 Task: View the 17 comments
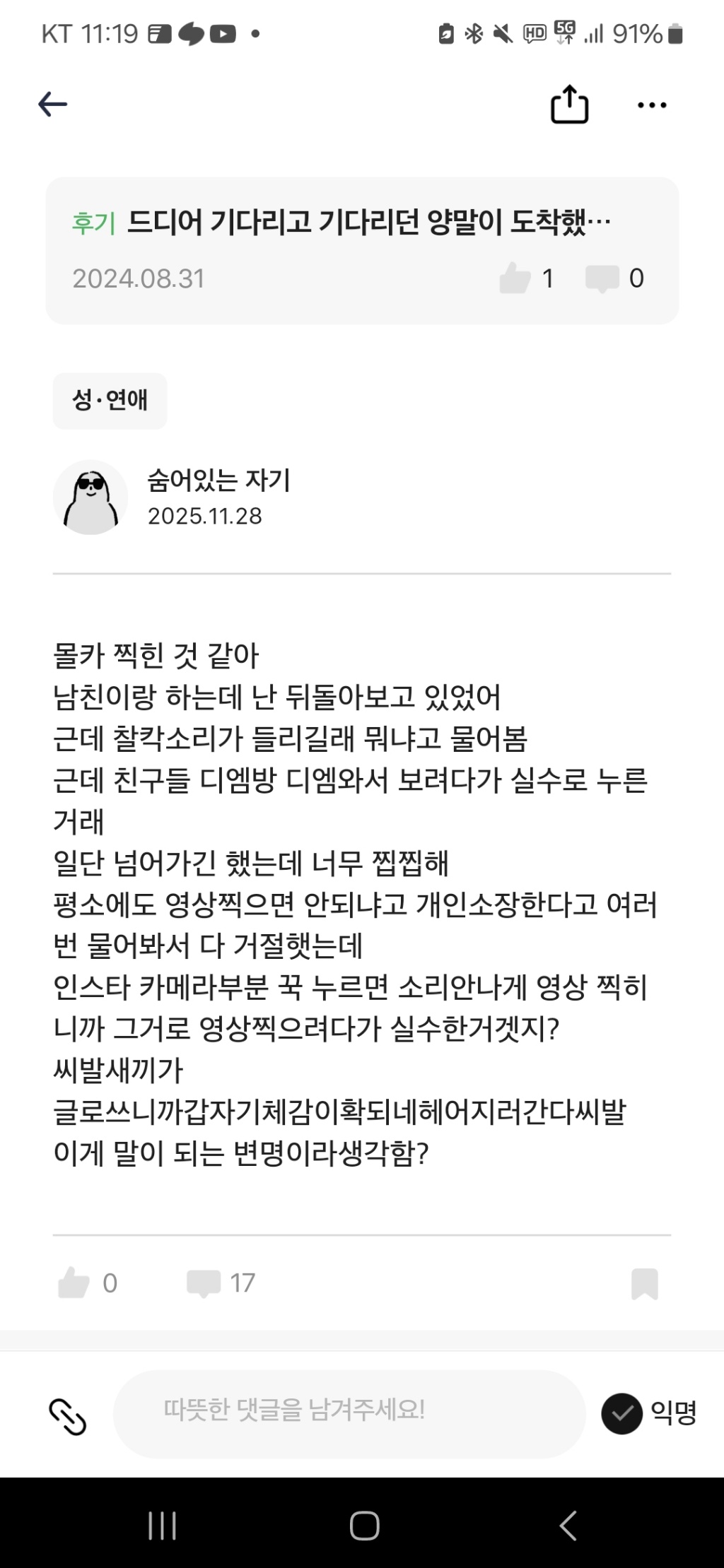pyautogui.click(x=220, y=1283)
